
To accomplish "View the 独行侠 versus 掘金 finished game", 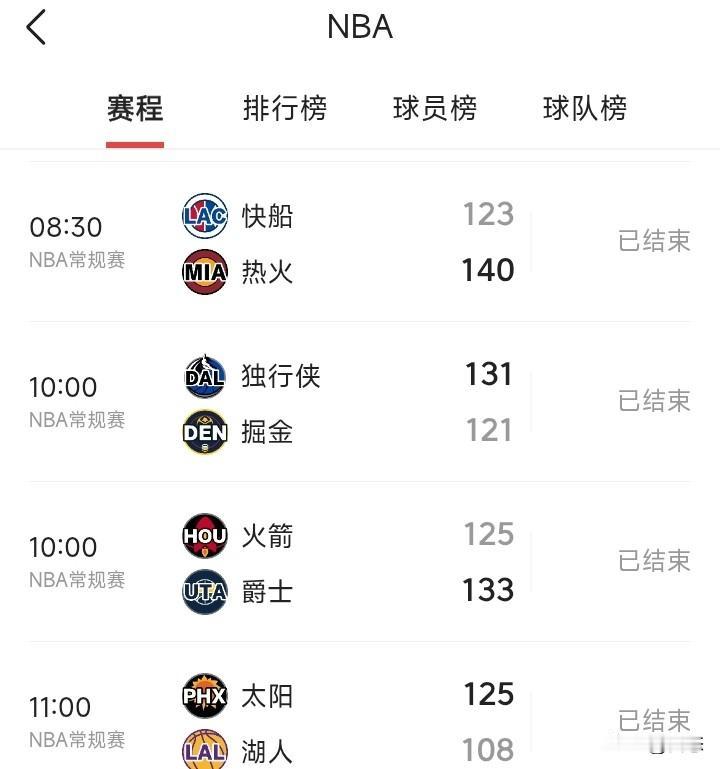I will click(360, 402).
